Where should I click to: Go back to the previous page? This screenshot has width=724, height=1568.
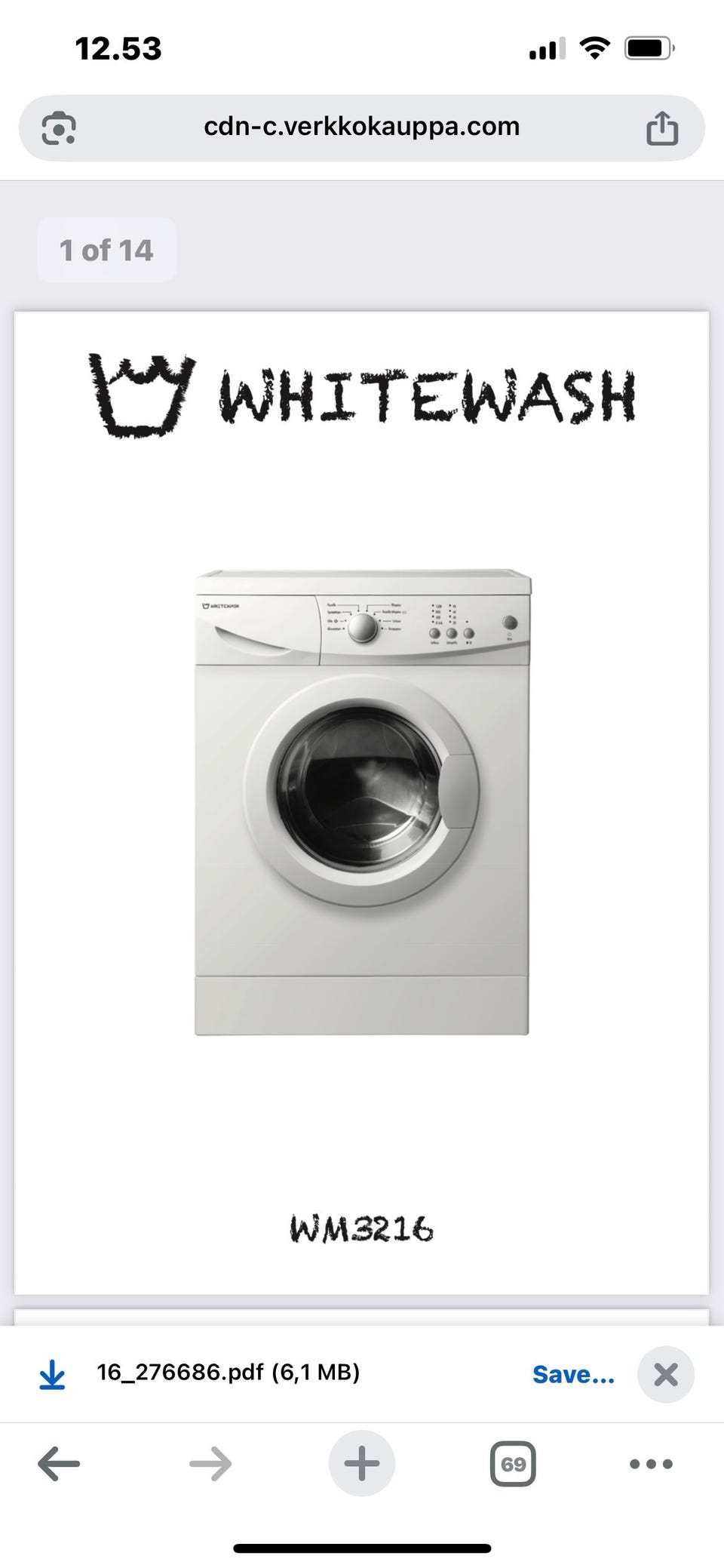[59, 1465]
